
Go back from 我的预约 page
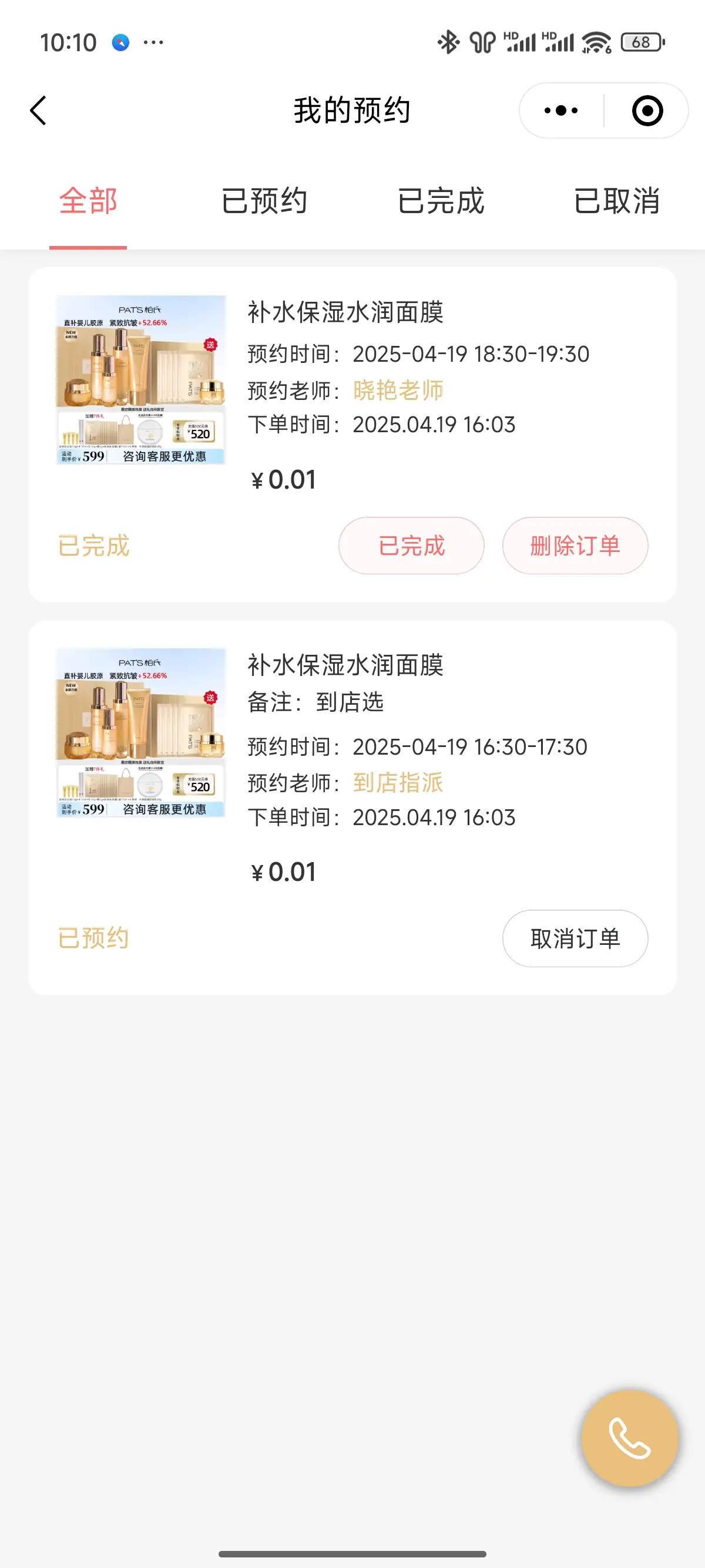click(x=38, y=111)
